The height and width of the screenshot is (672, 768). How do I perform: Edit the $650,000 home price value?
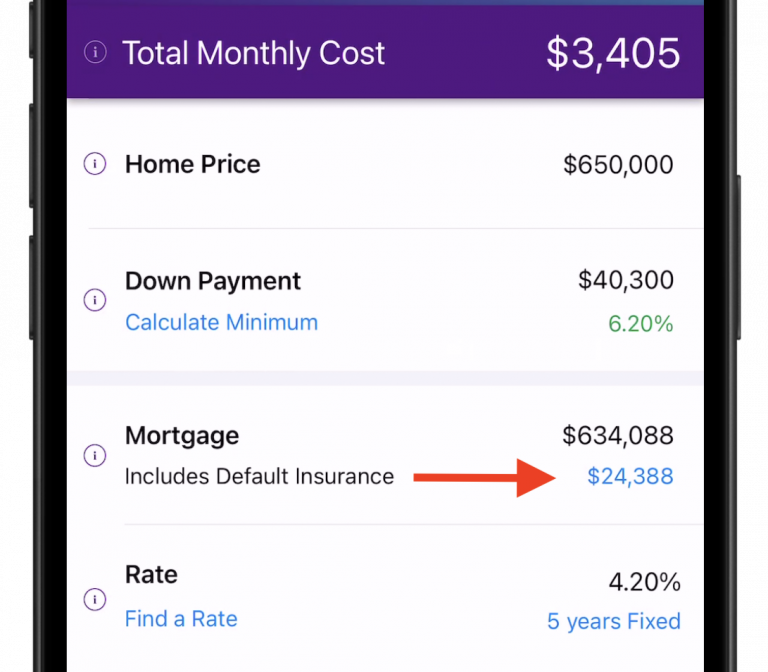pyautogui.click(x=618, y=165)
